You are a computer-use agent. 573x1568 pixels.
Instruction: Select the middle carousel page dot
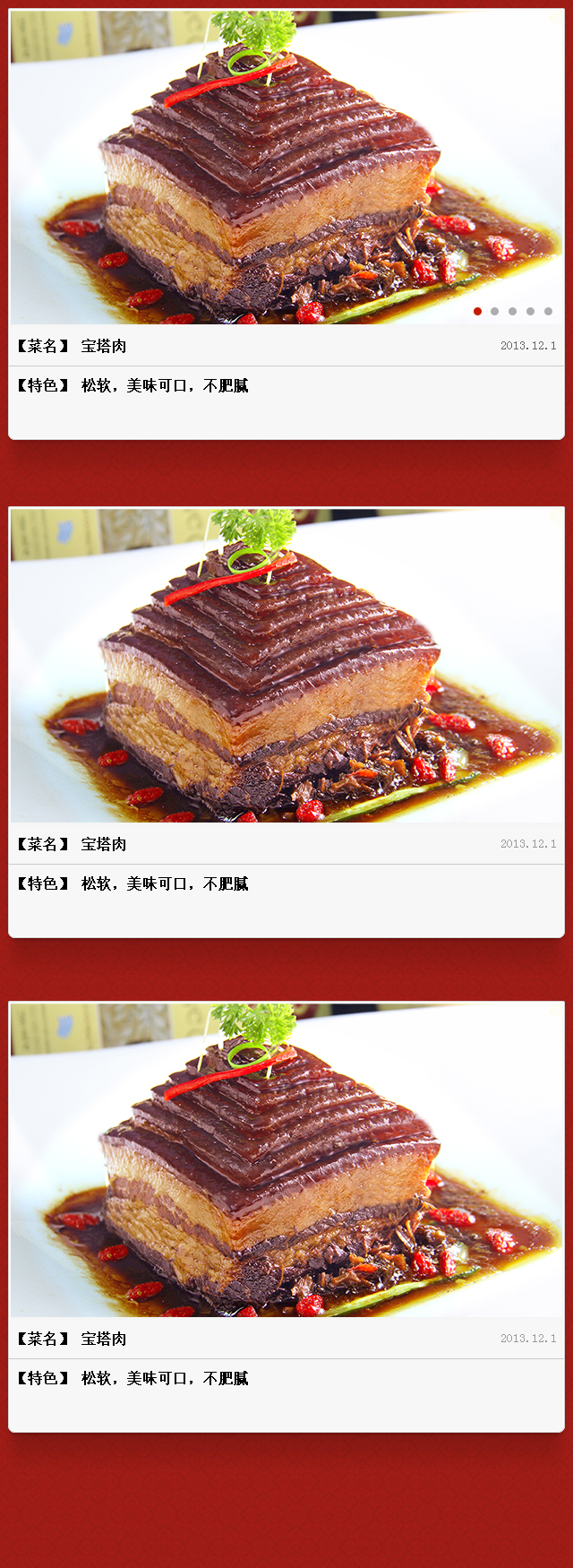tap(513, 312)
